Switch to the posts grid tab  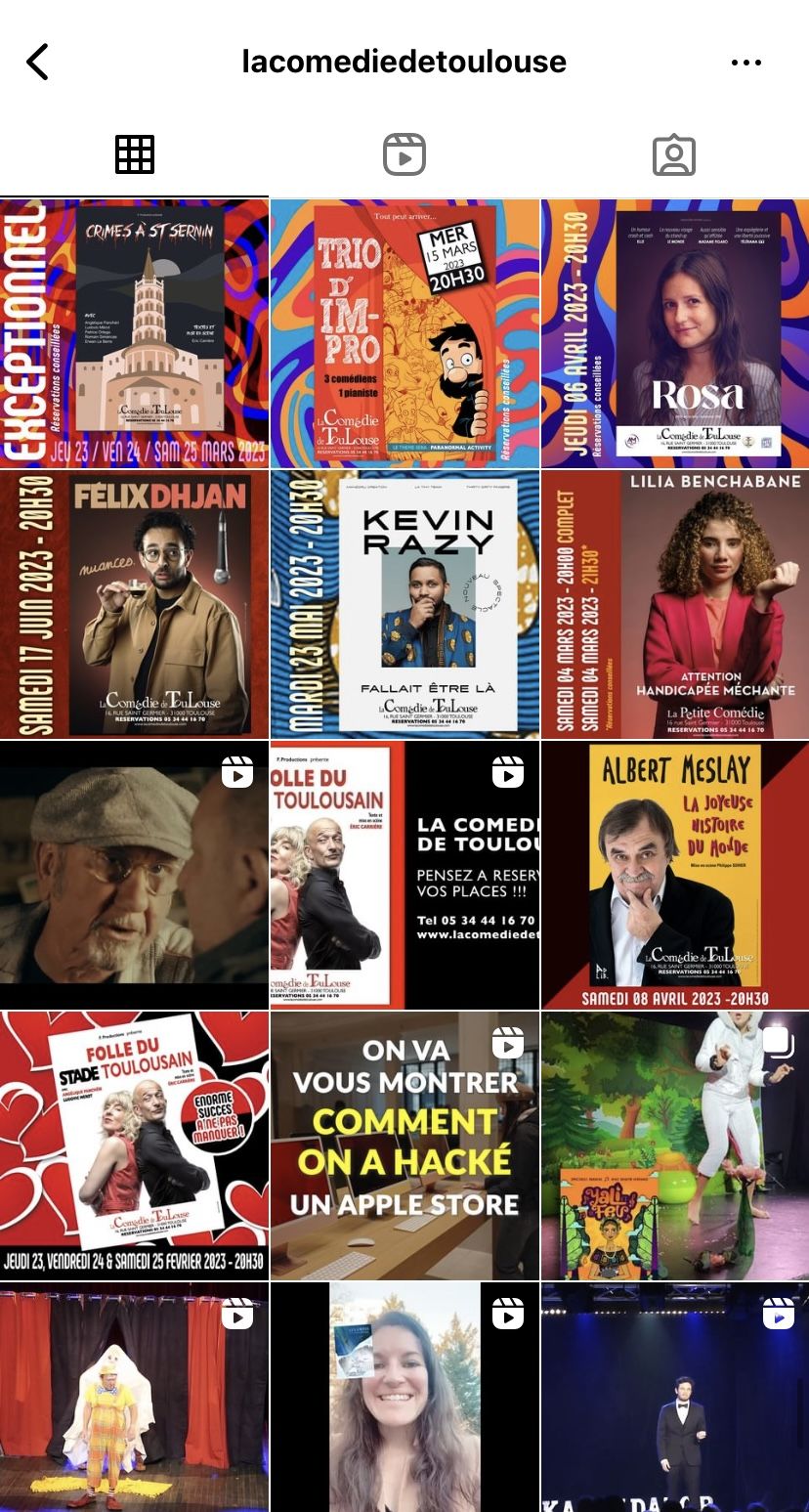(x=135, y=154)
